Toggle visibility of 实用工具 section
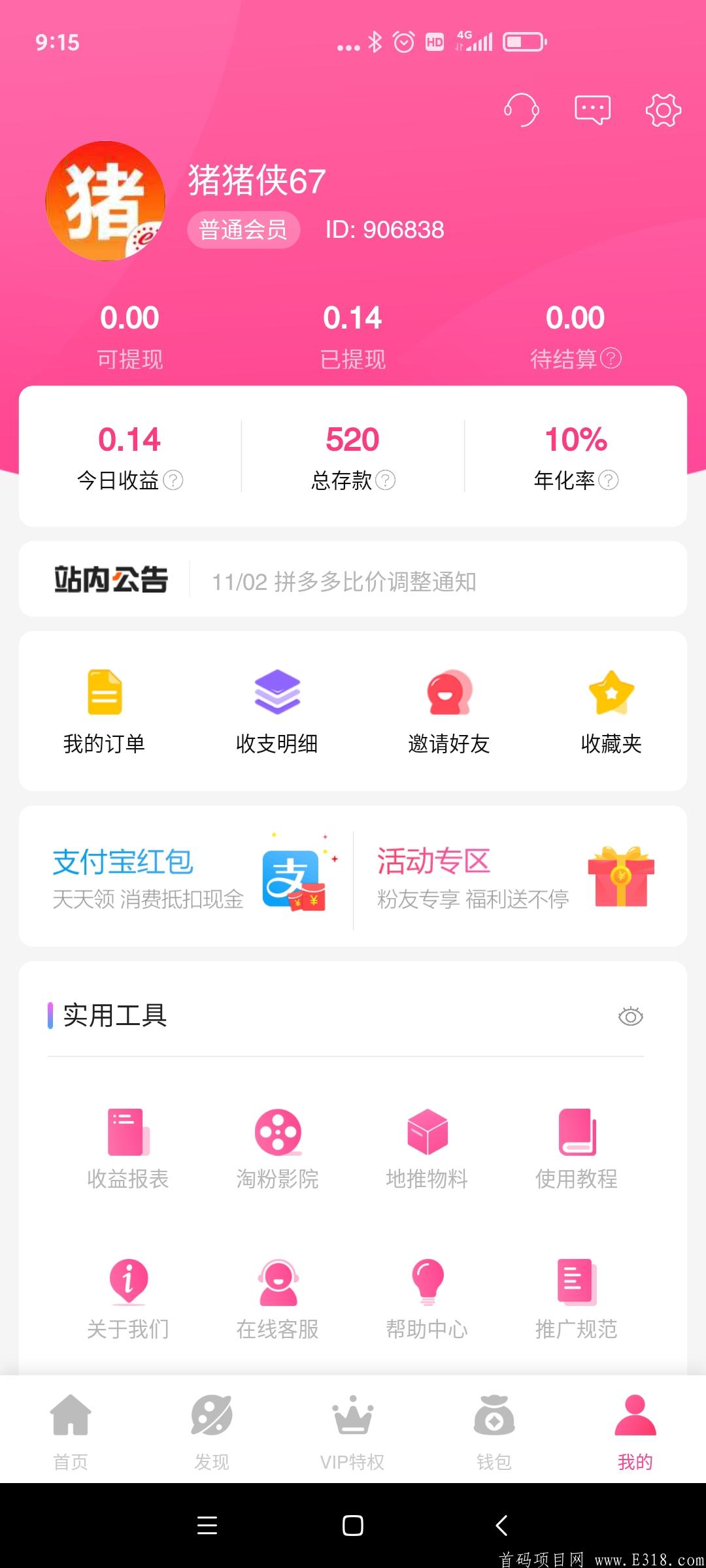This screenshot has height=1568, width=706. (x=630, y=1017)
